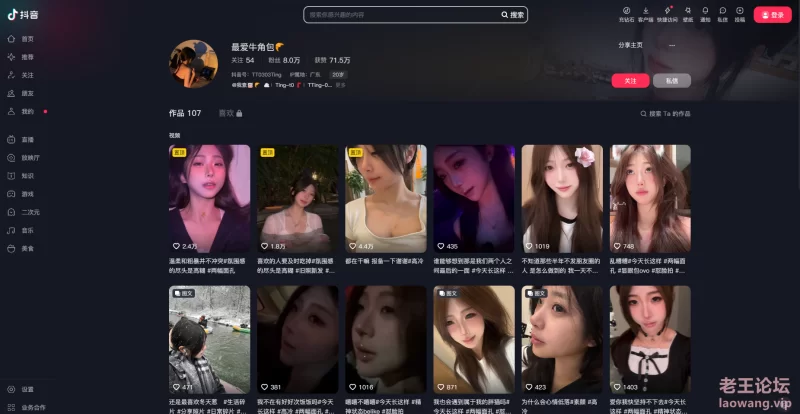Open the three-dot more options menu

(672, 45)
